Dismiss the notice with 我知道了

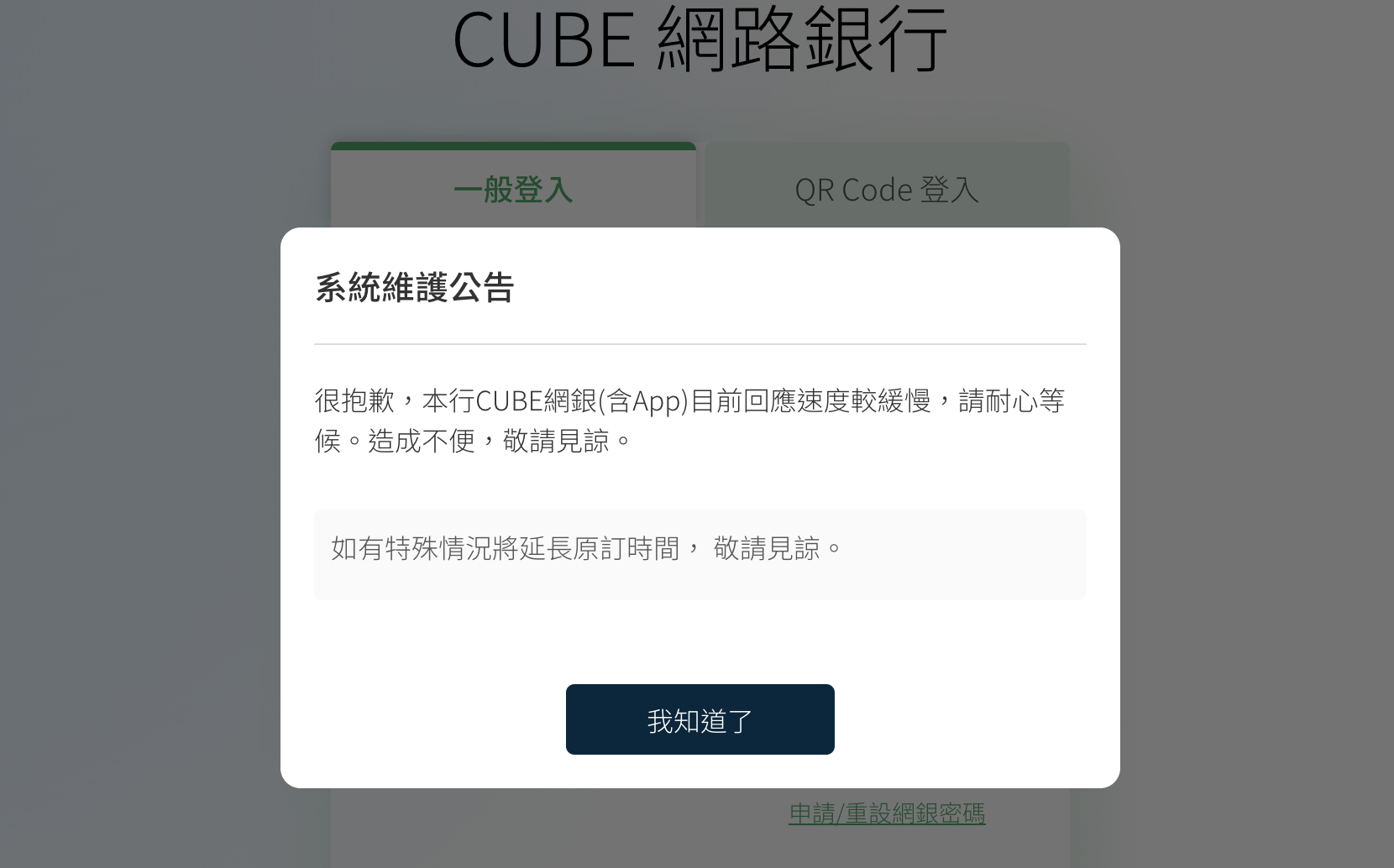(x=700, y=719)
